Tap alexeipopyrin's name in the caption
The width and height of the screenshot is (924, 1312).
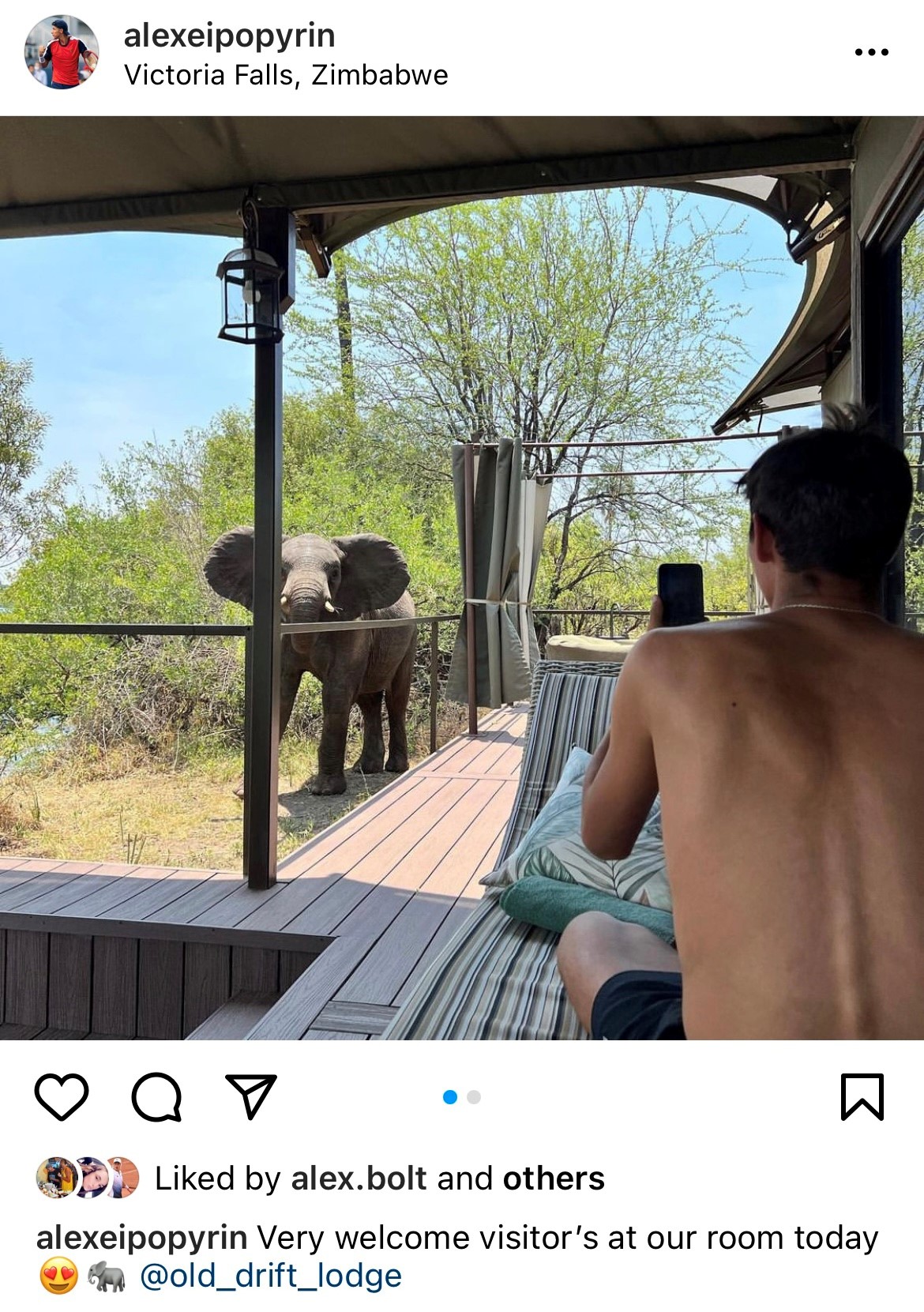click(142, 1238)
